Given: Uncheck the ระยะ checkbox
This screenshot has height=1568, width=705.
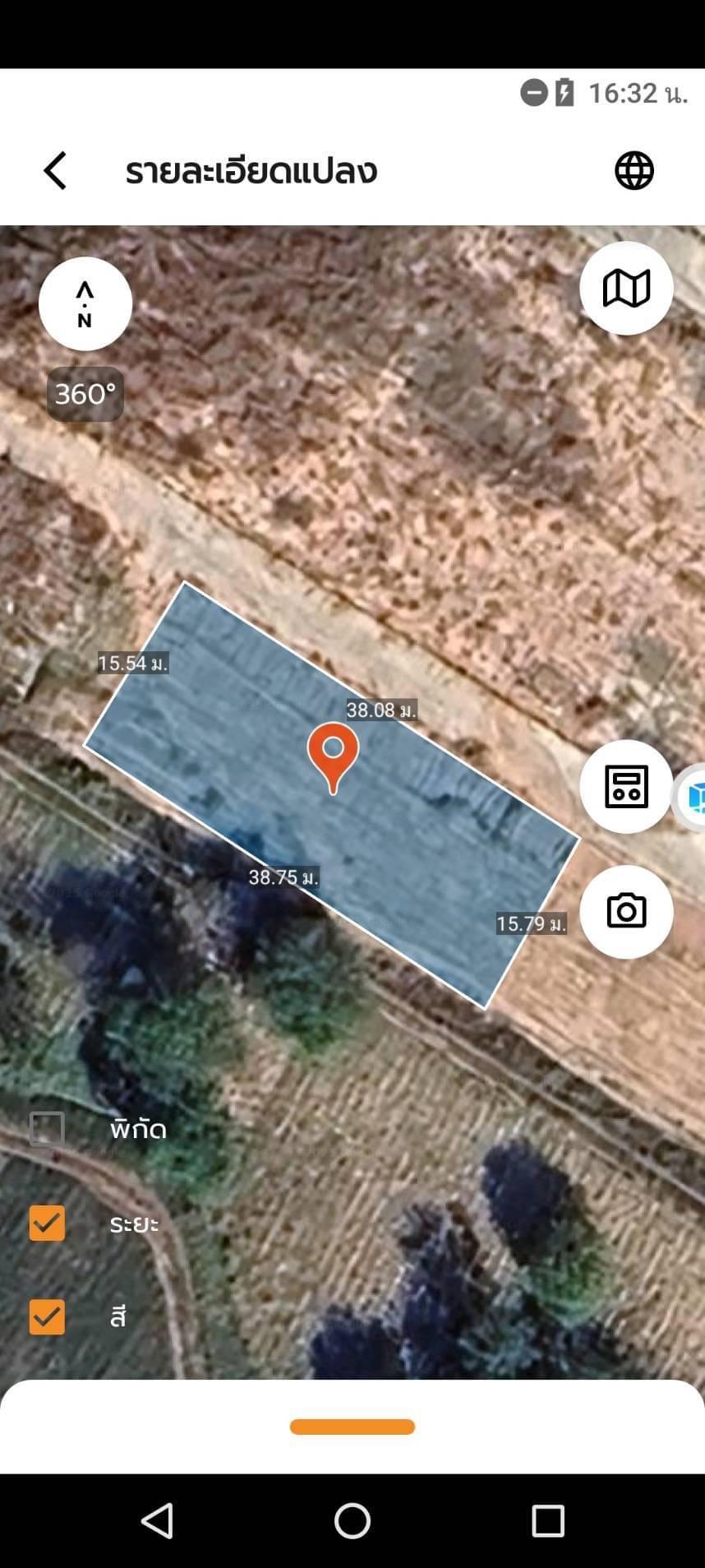Looking at the screenshot, I should pyautogui.click(x=47, y=1223).
